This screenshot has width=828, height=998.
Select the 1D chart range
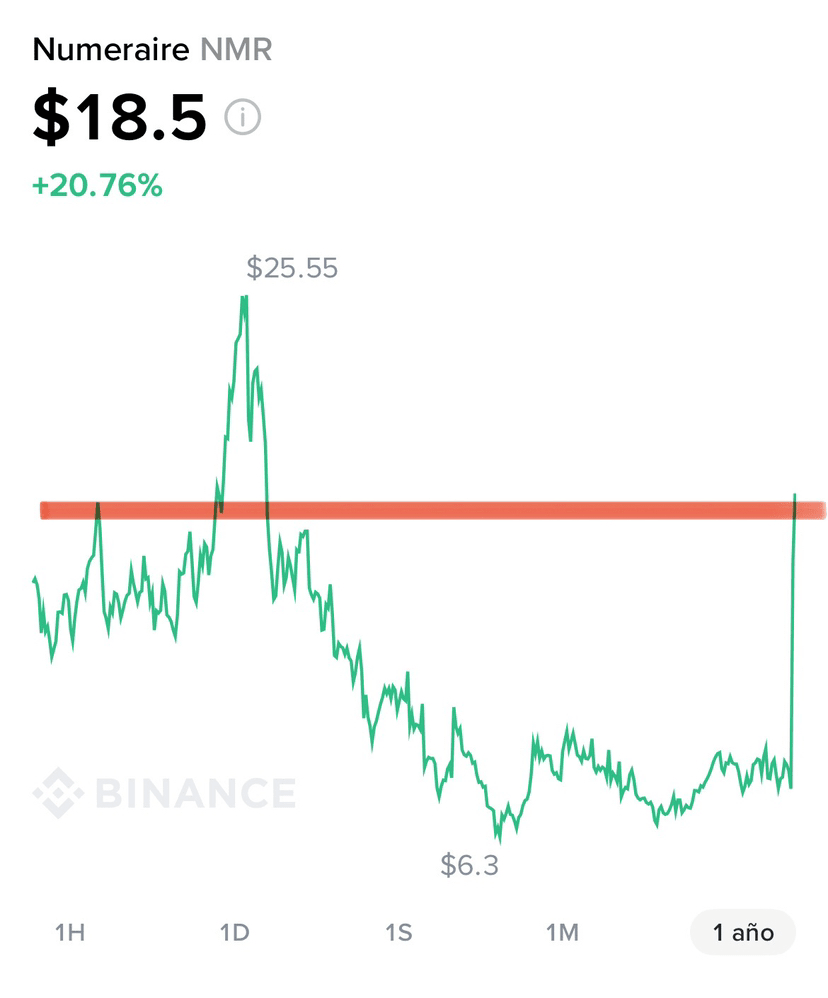tap(234, 933)
